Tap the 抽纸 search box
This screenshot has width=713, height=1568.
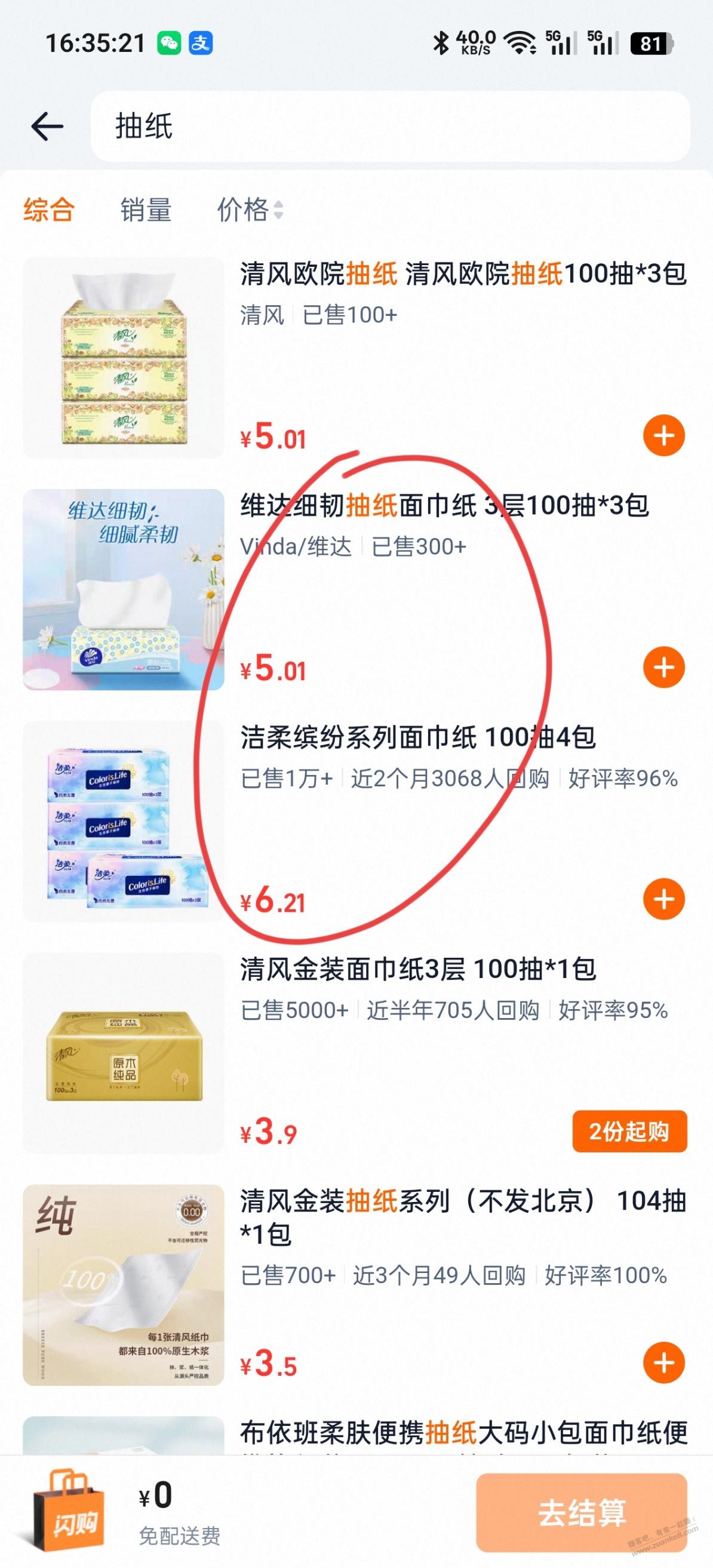click(390, 127)
